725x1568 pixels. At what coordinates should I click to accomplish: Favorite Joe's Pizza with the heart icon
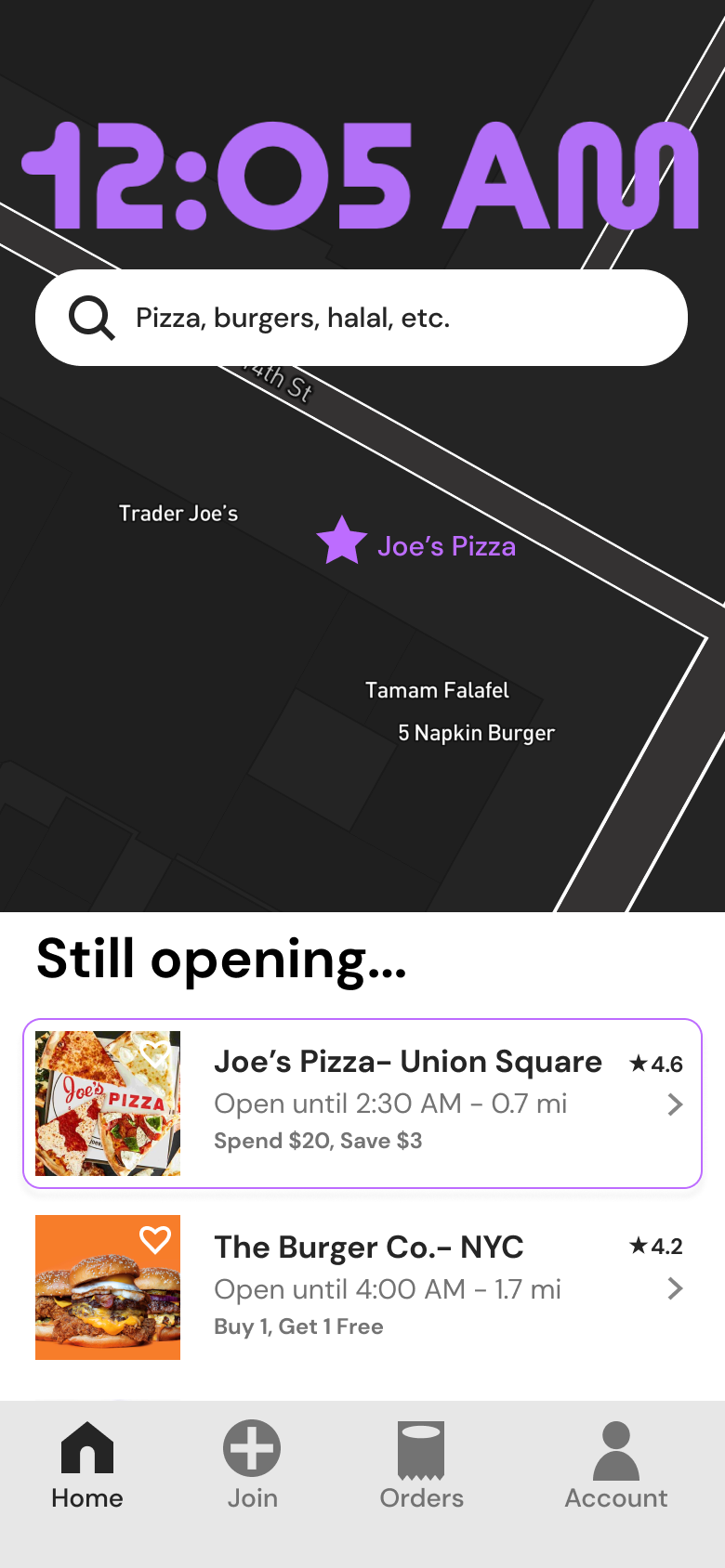(155, 1054)
